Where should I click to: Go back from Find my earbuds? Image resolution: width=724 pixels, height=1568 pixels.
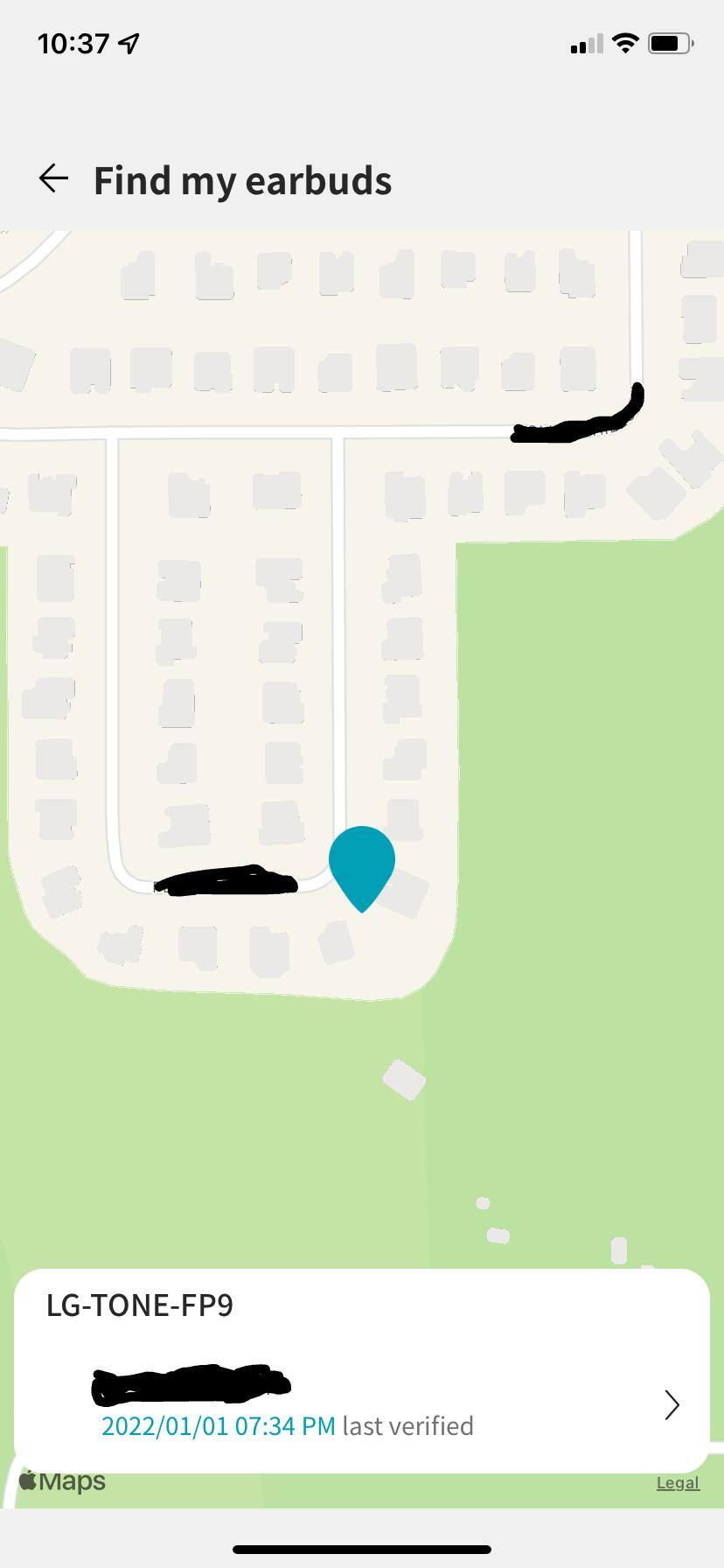[53, 178]
